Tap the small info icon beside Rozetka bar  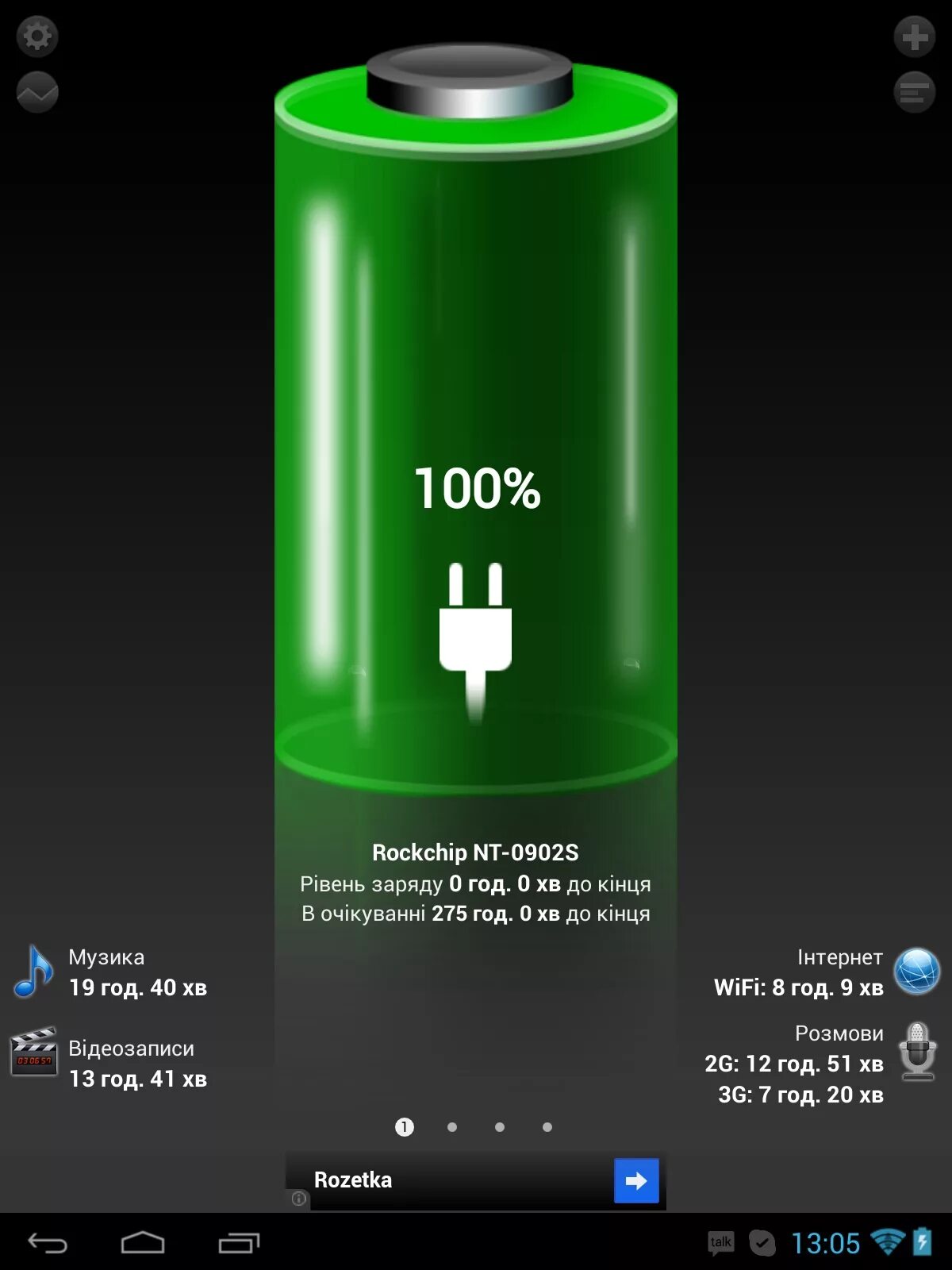299,1199
